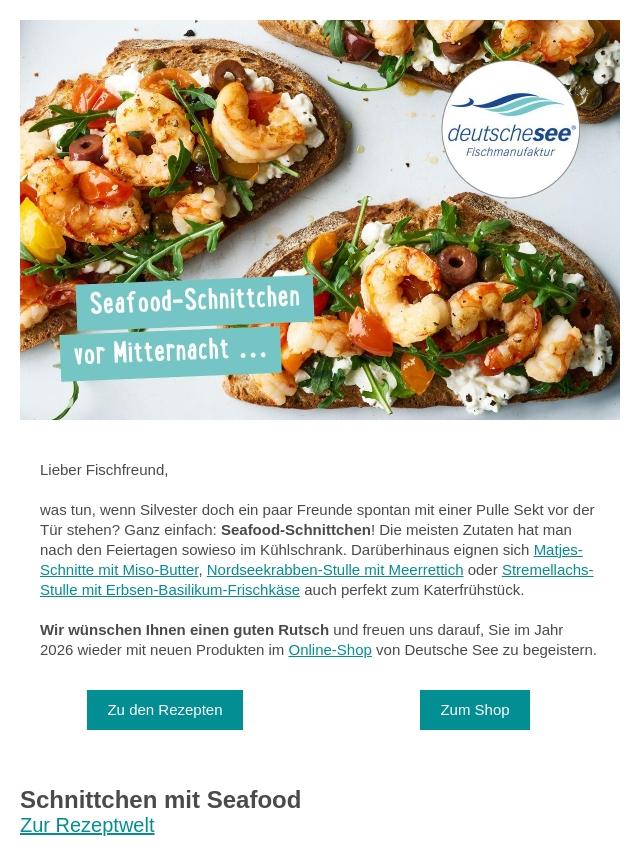
Task: Open the Zur Rezeptwelt link
Action: 87,826
